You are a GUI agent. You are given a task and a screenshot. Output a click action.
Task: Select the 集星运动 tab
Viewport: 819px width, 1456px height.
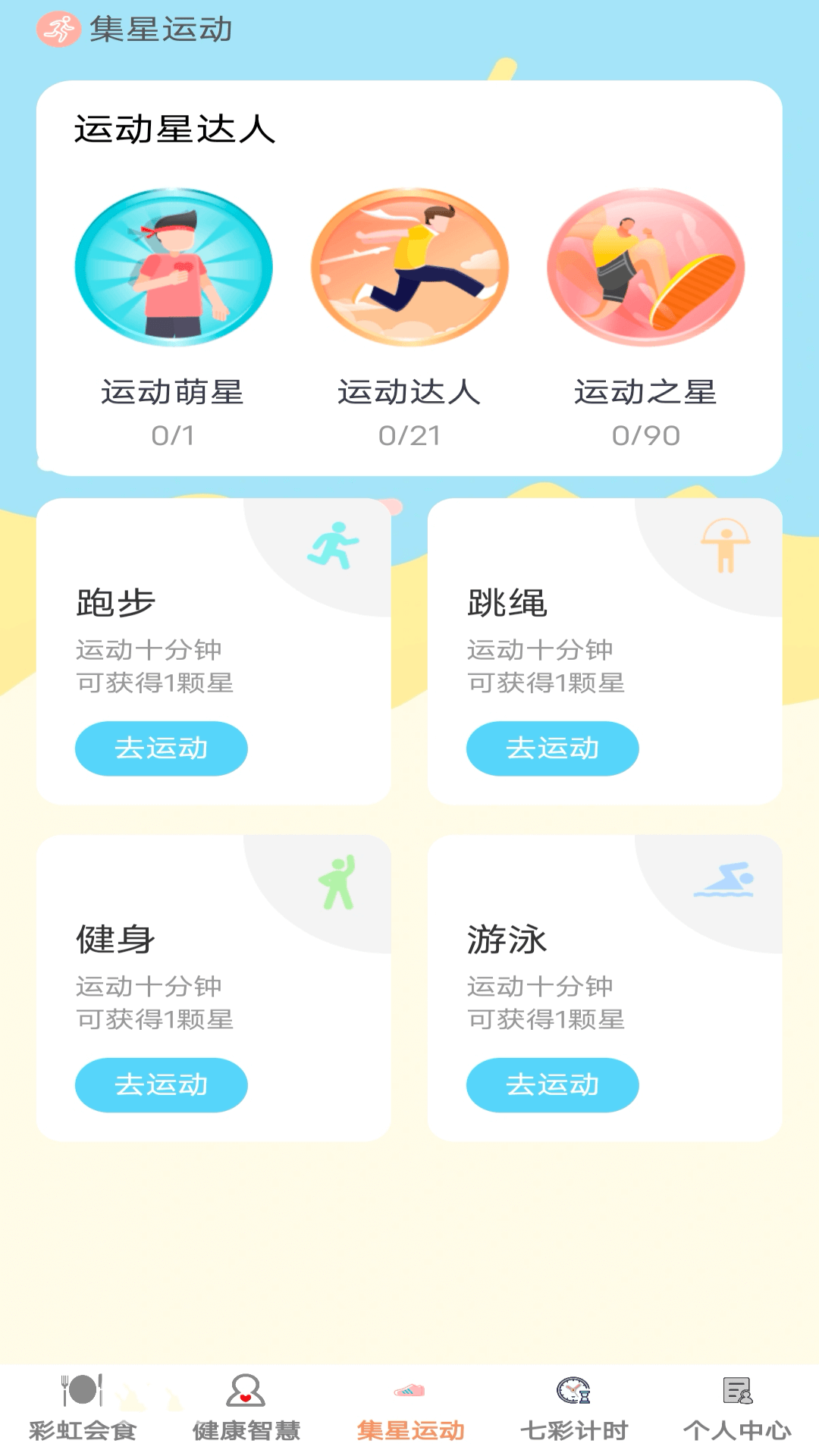(409, 1409)
